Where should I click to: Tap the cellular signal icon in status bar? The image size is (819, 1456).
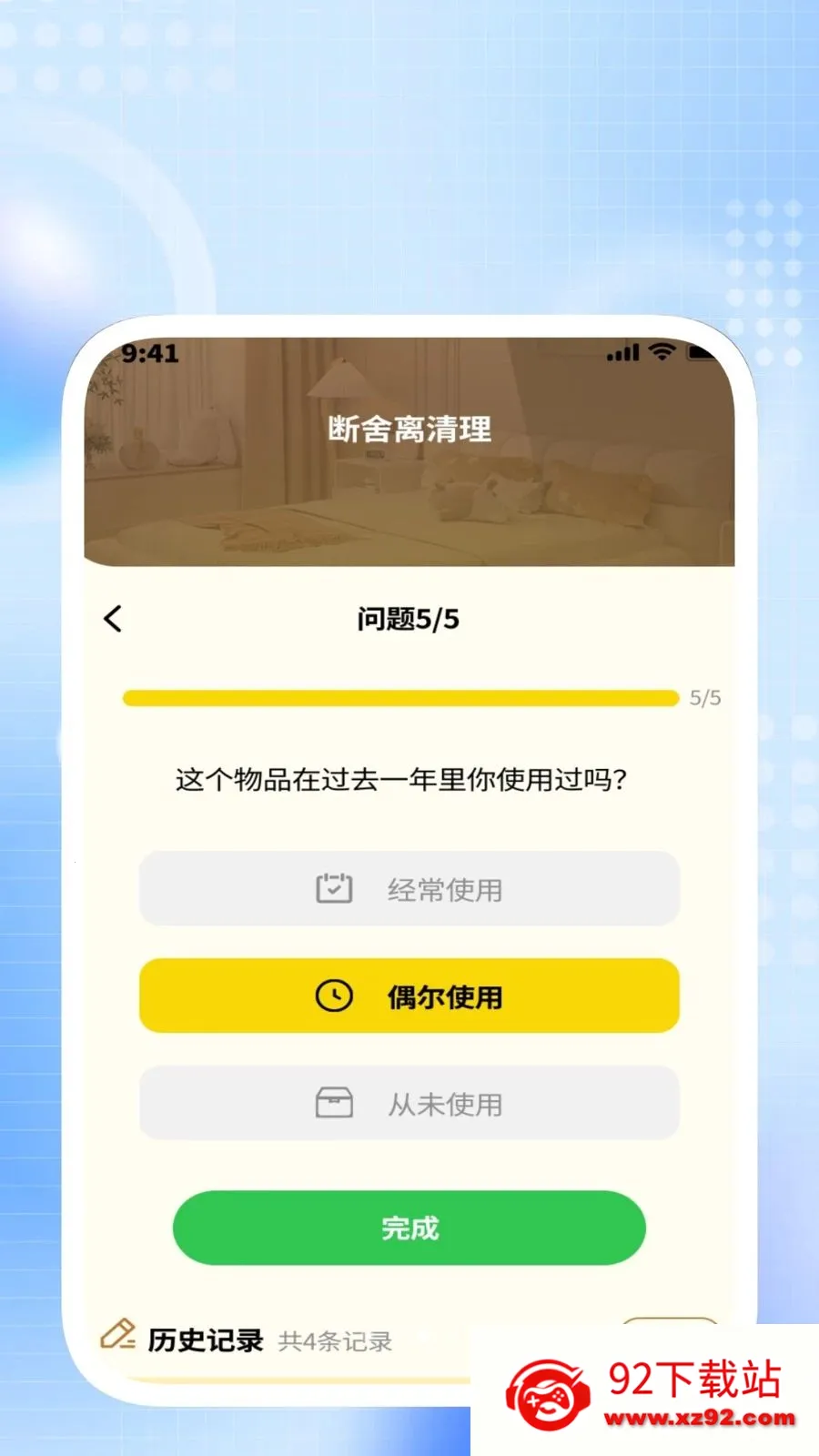tap(621, 353)
